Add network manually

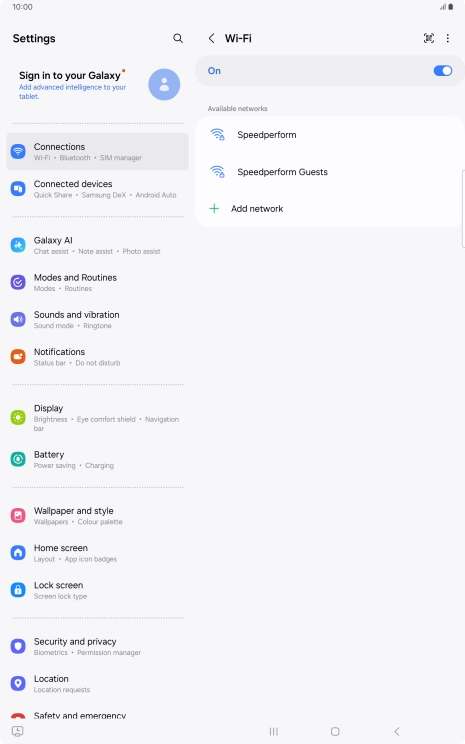click(330, 209)
